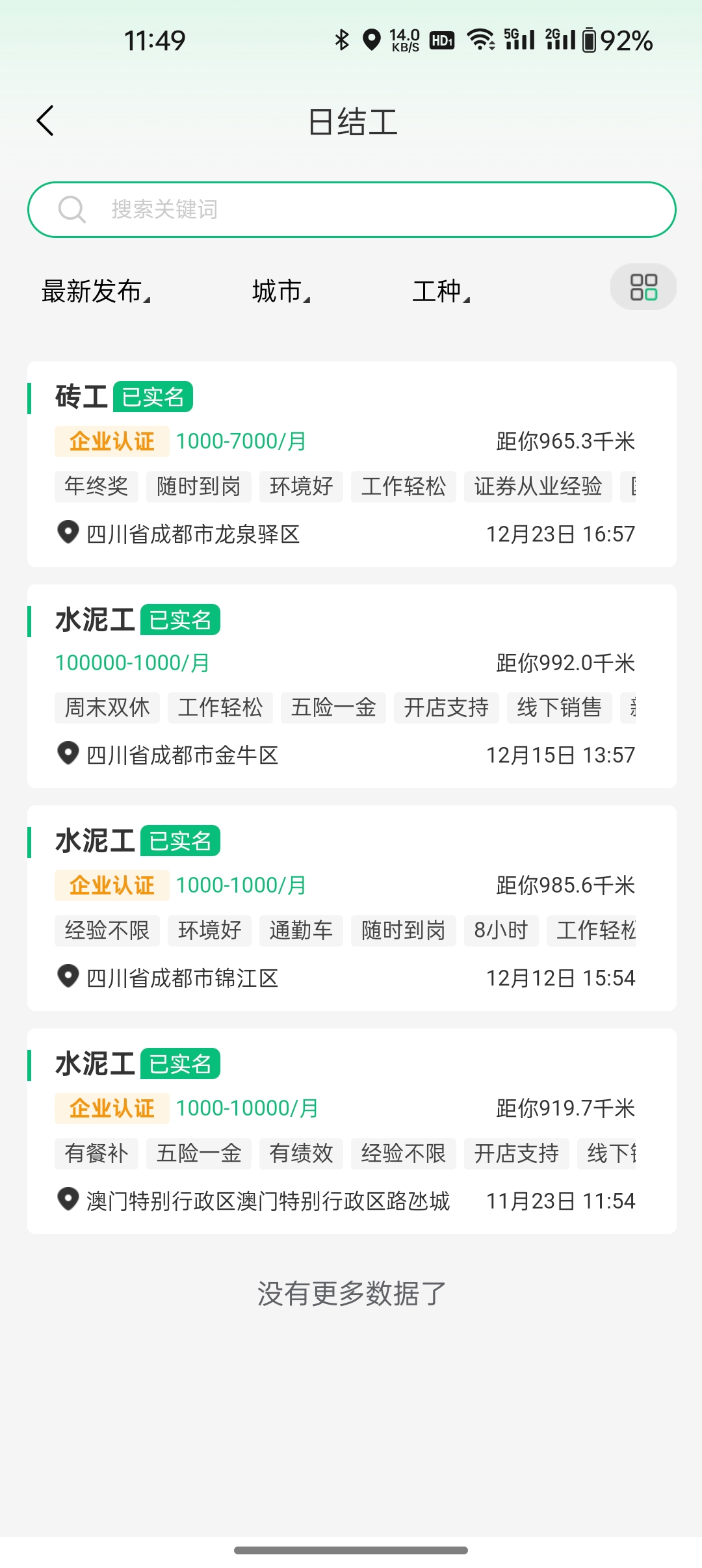702x1568 pixels.
Task: Tap the 经验不限 tag on the 锦江区 listing
Action: click(107, 931)
